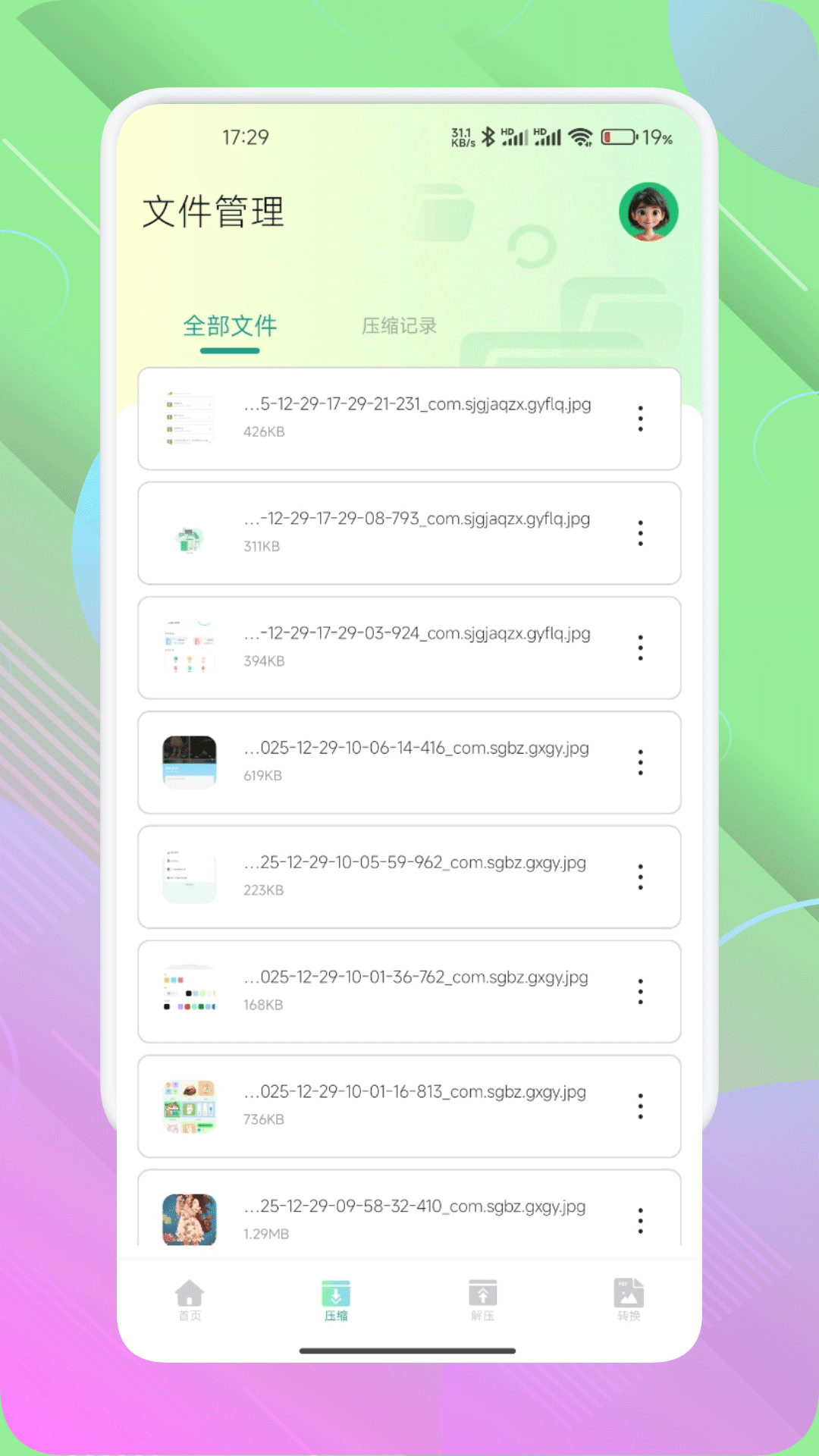Viewport: 819px width, 1456px height.
Task: Expand options menu on the 619KB file
Action: pos(640,762)
